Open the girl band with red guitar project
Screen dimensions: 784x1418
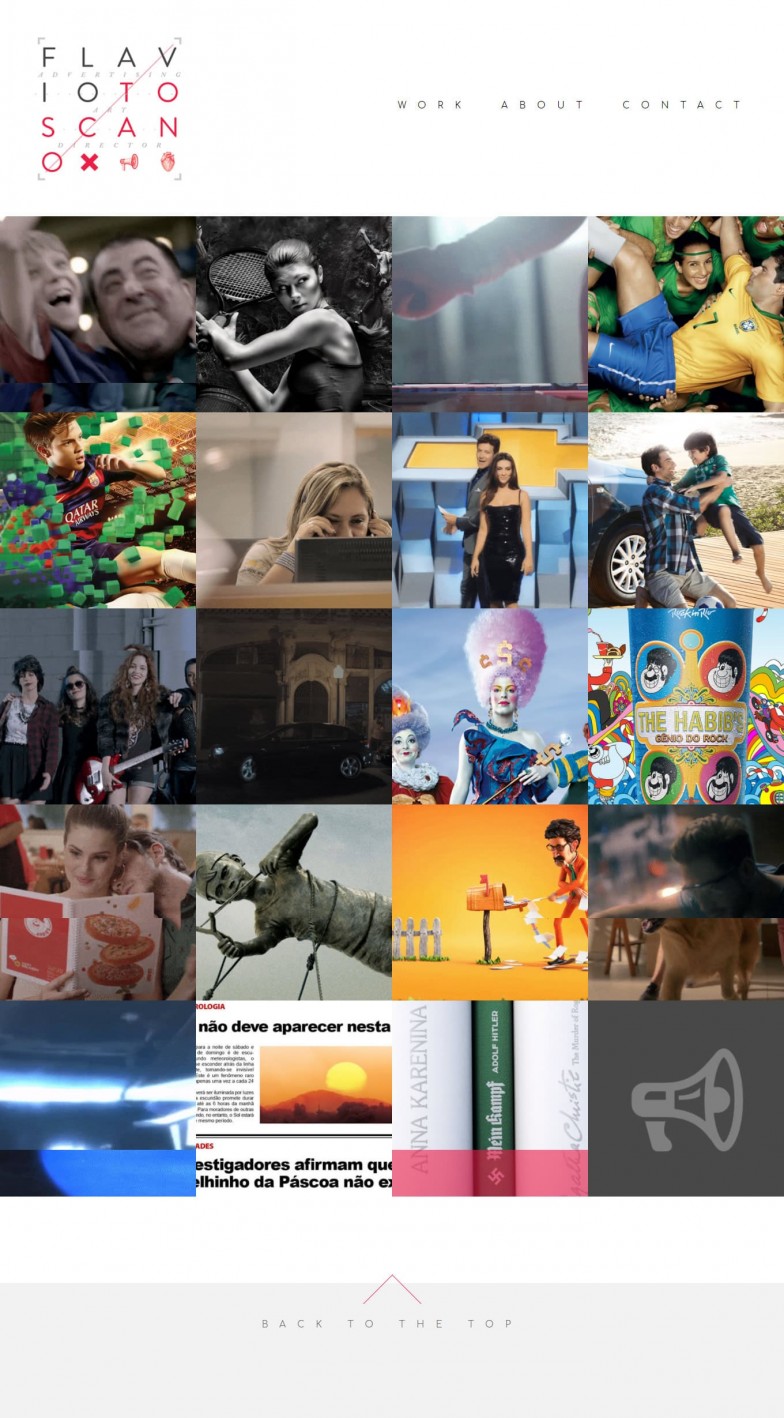(x=98, y=706)
